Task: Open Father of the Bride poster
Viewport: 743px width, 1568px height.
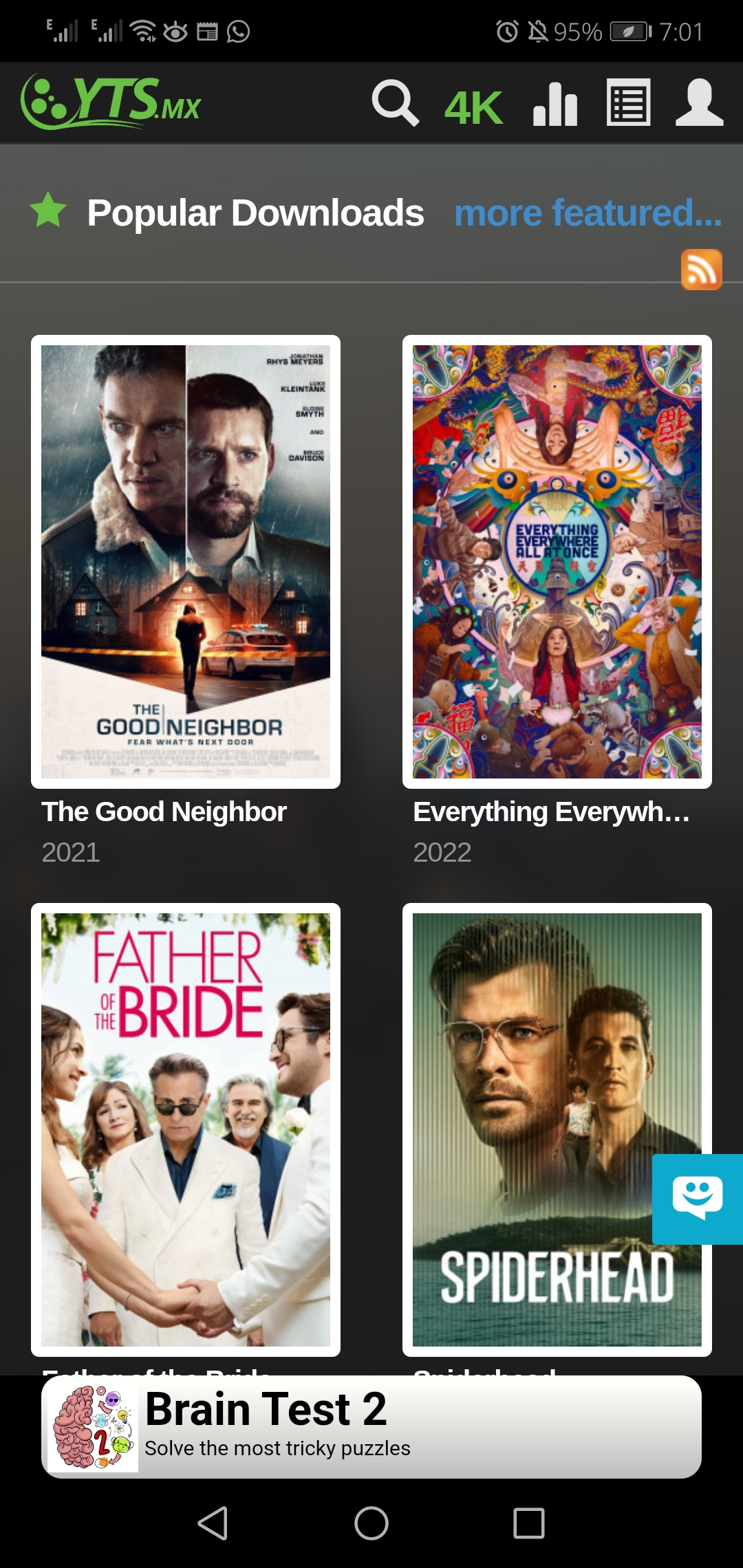Action: [186, 1129]
